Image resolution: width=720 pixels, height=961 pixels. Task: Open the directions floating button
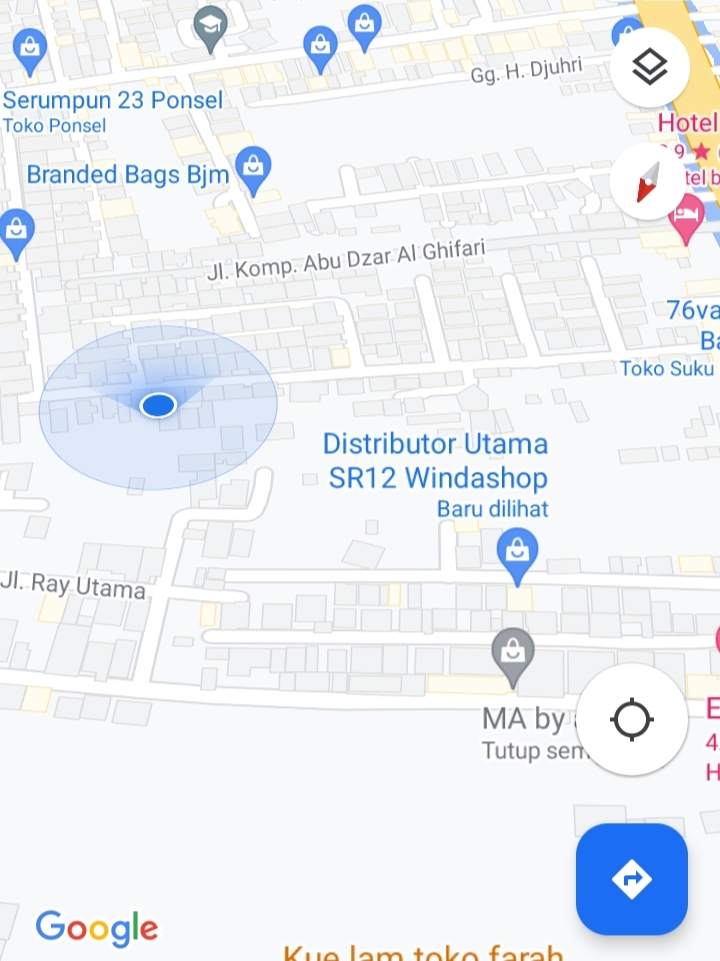tap(632, 879)
